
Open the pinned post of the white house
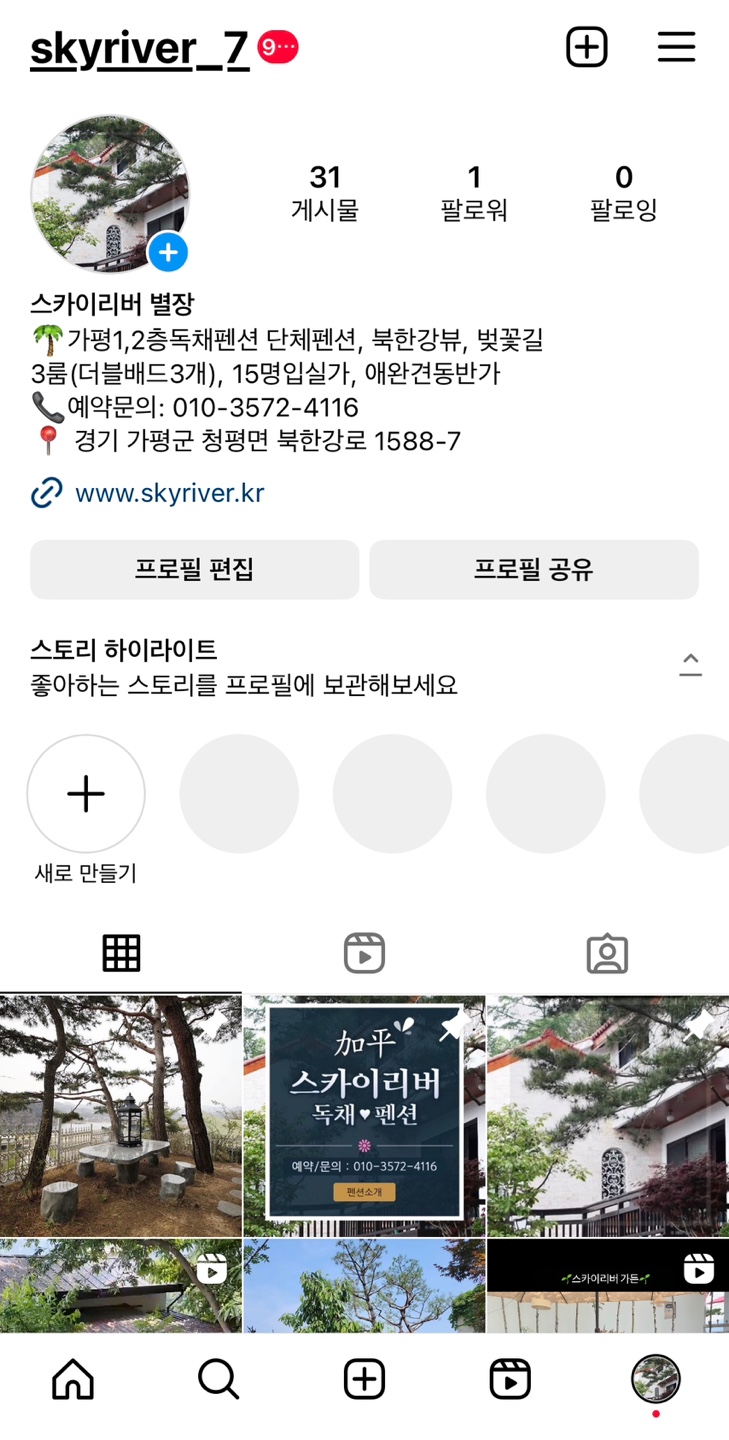(608, 1116)
